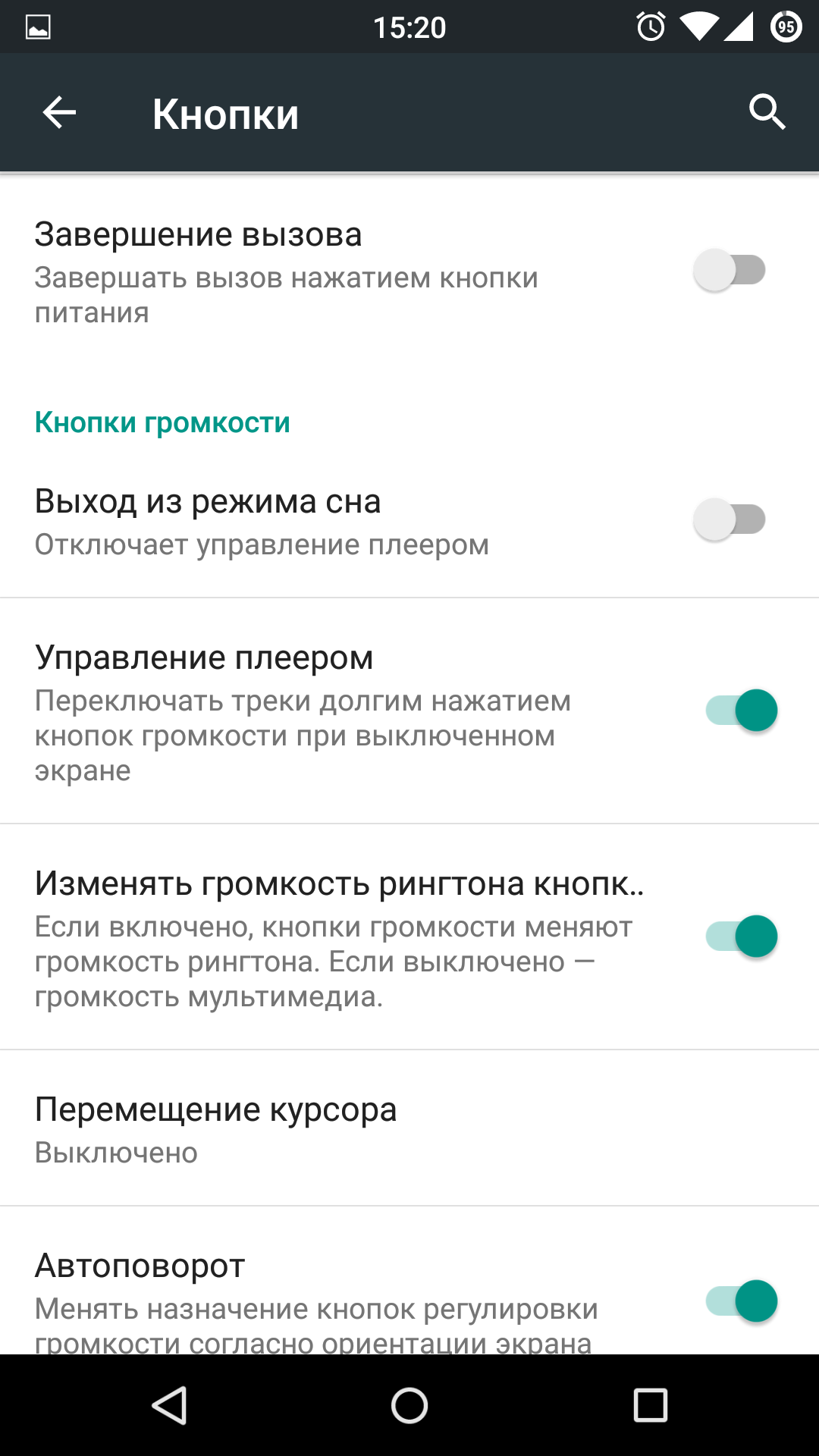The width and height of the screenshot is (819, 1456).
Task: Toggle Изменять громкость рингтона кнопками off
Action: pyautogui.click(x=742, y=937)
